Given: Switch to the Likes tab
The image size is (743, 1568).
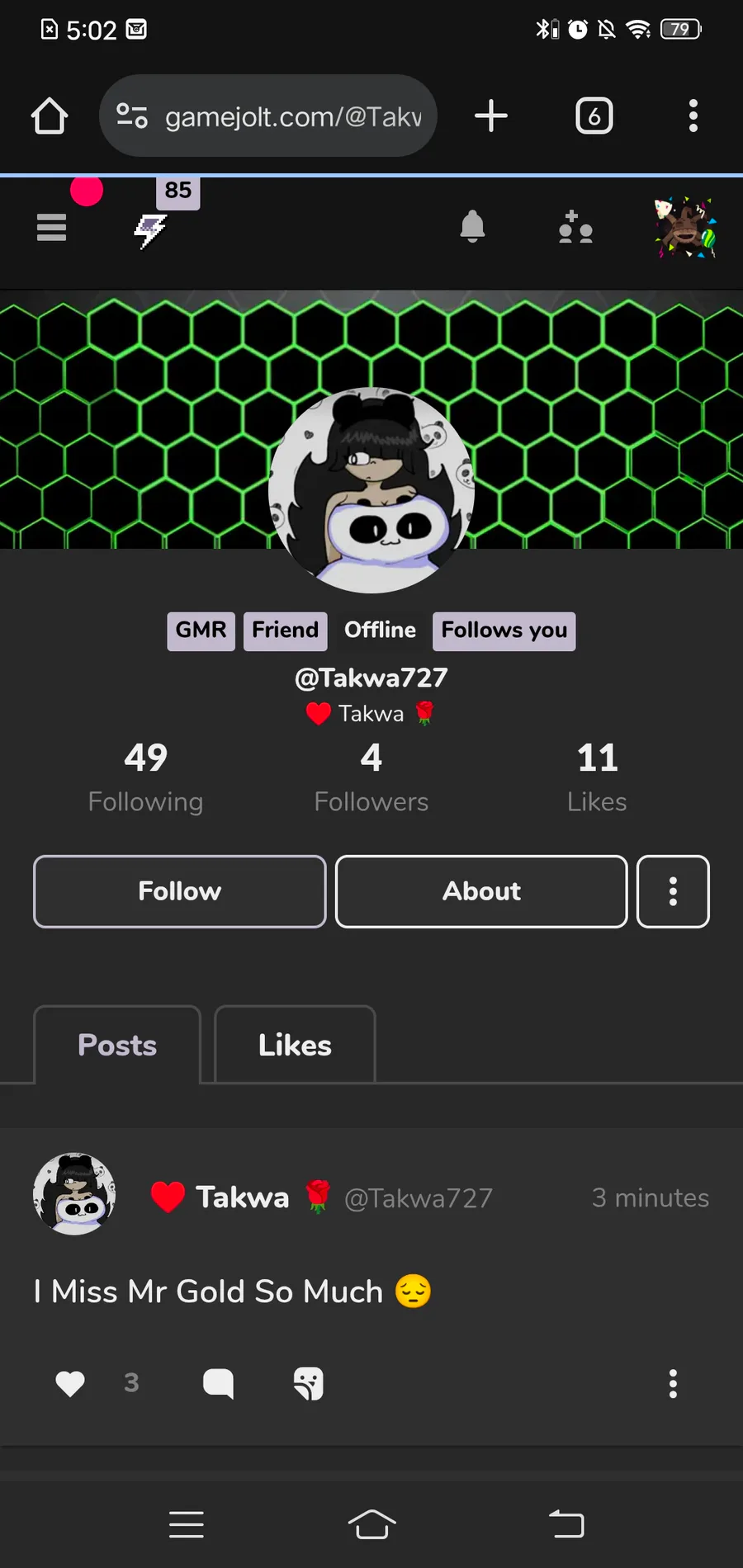Looking at the screenshot, I should click(295, 1045).
